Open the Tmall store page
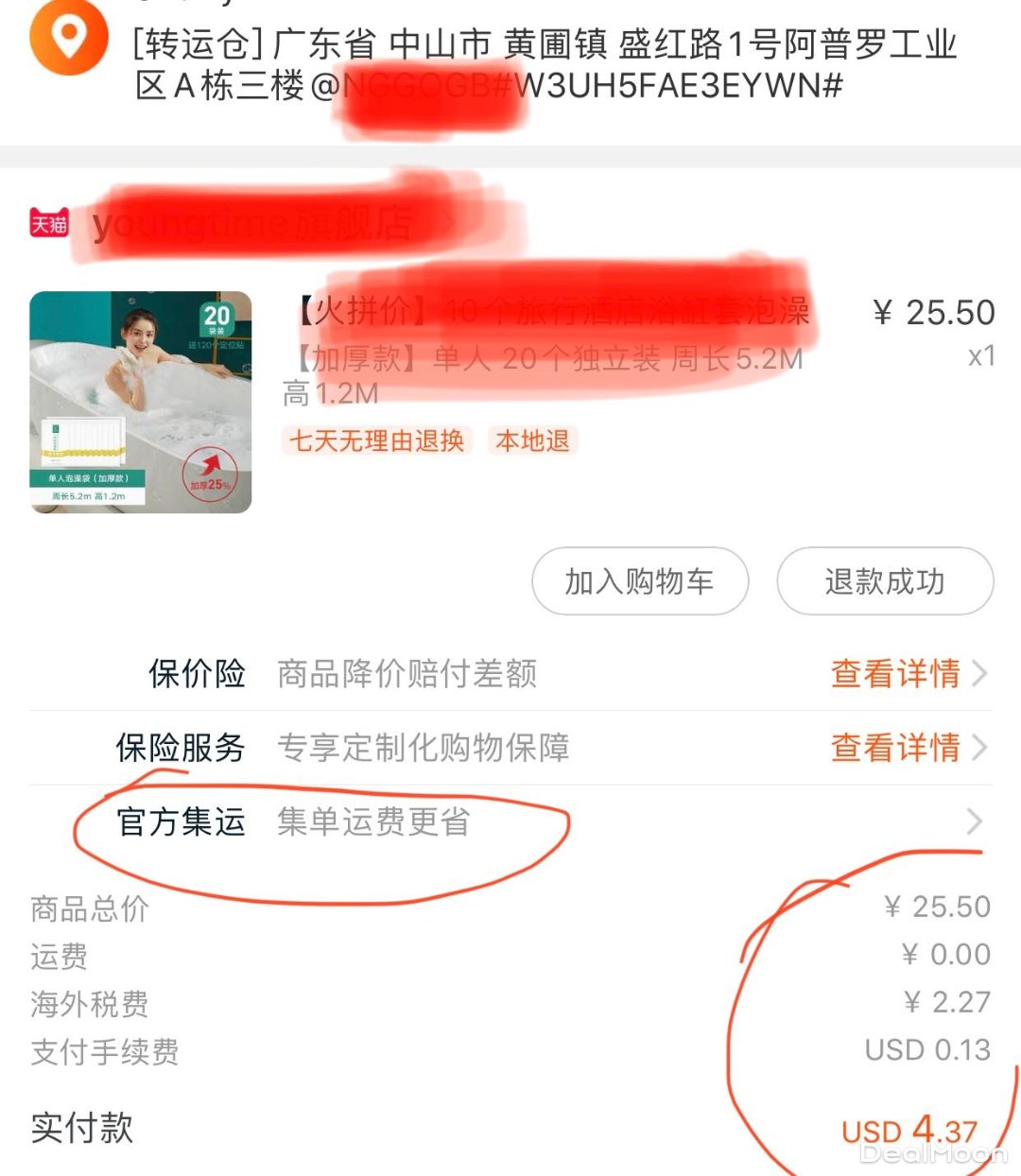 click(x=255, y=225)
